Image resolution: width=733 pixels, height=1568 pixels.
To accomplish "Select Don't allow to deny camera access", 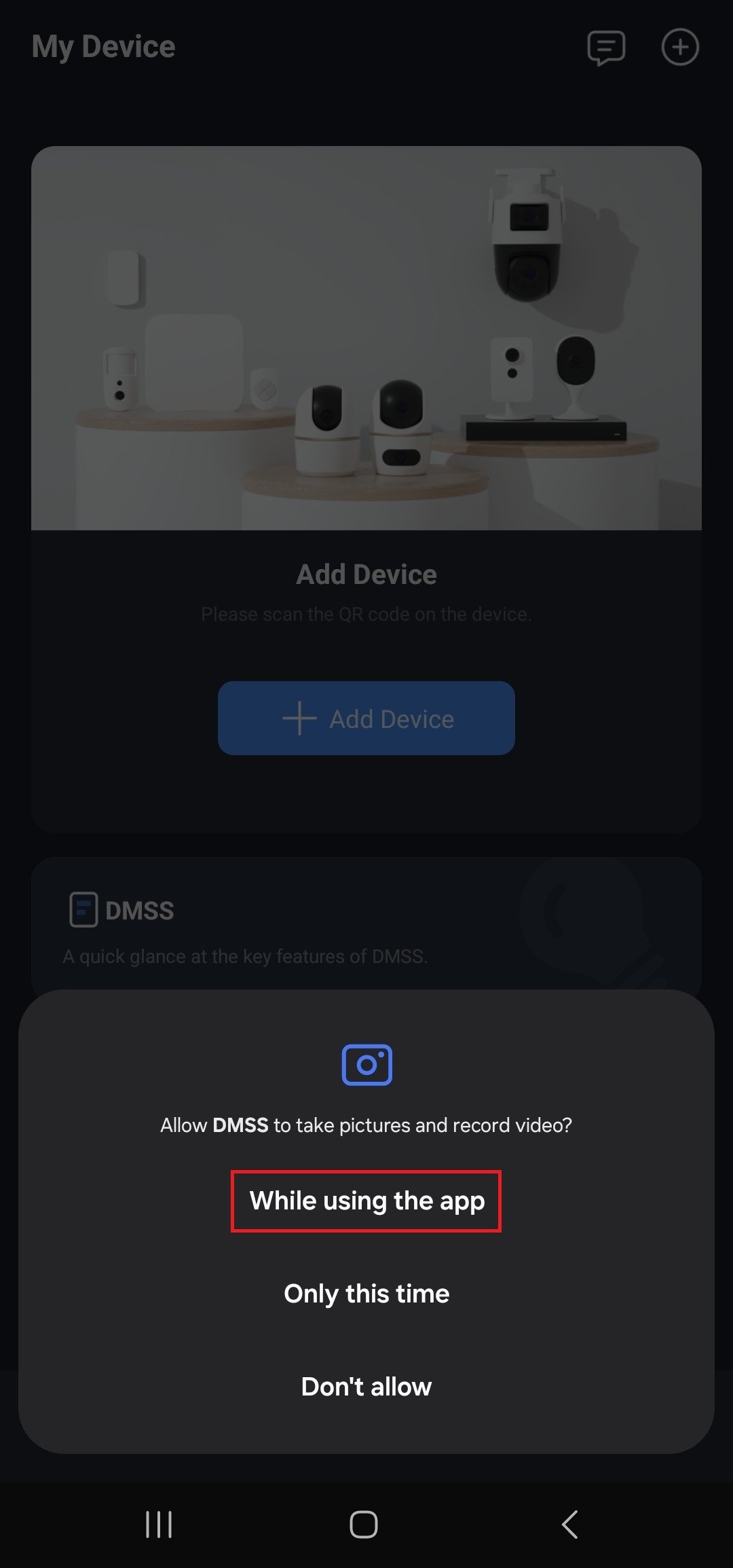I will [x=366, y=1387].
